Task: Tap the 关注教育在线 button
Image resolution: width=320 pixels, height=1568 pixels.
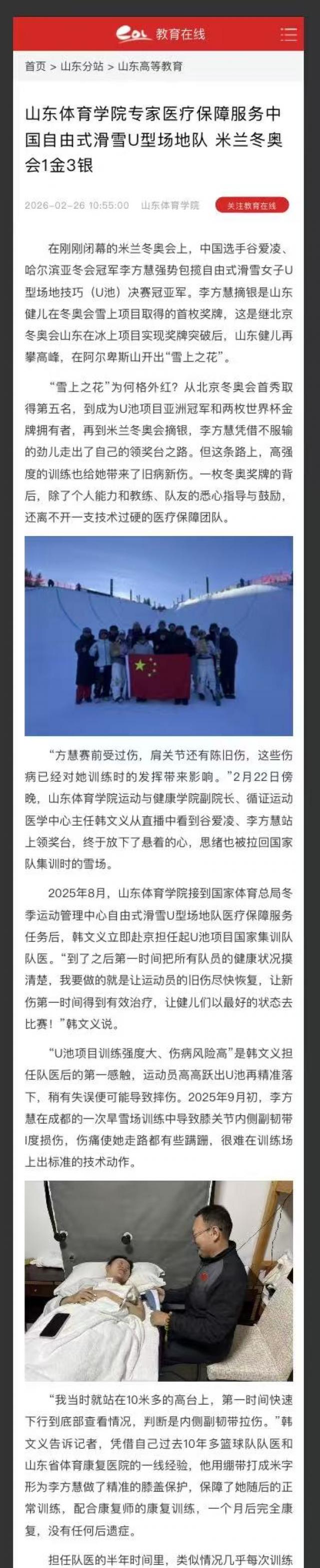Action: coord(252,206)
